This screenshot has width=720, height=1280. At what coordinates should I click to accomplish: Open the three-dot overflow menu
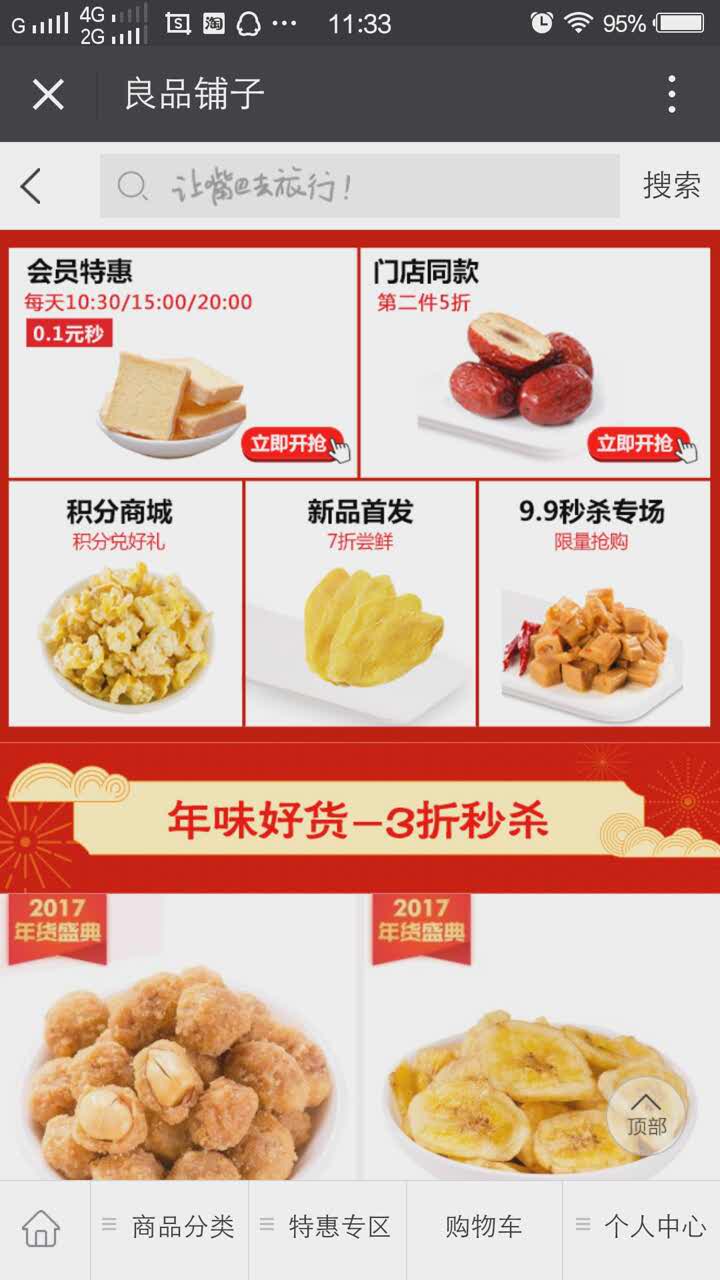pos(672,94)
